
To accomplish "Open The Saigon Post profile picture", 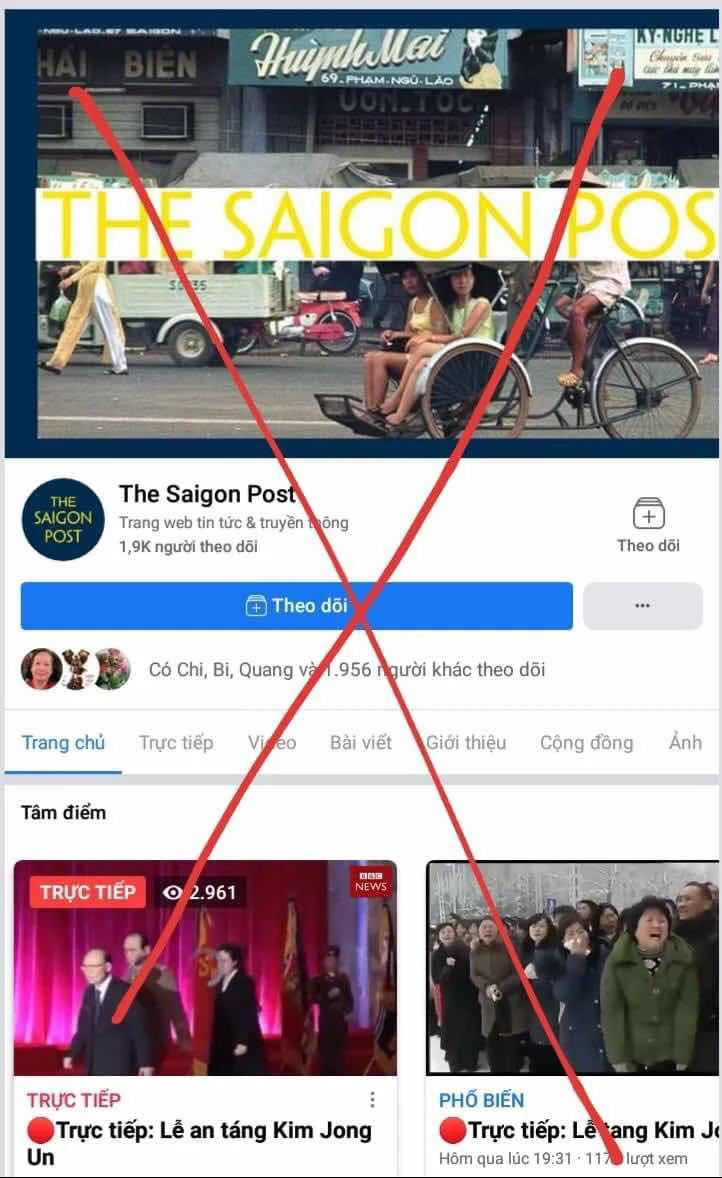I will [x=63, y=519].
